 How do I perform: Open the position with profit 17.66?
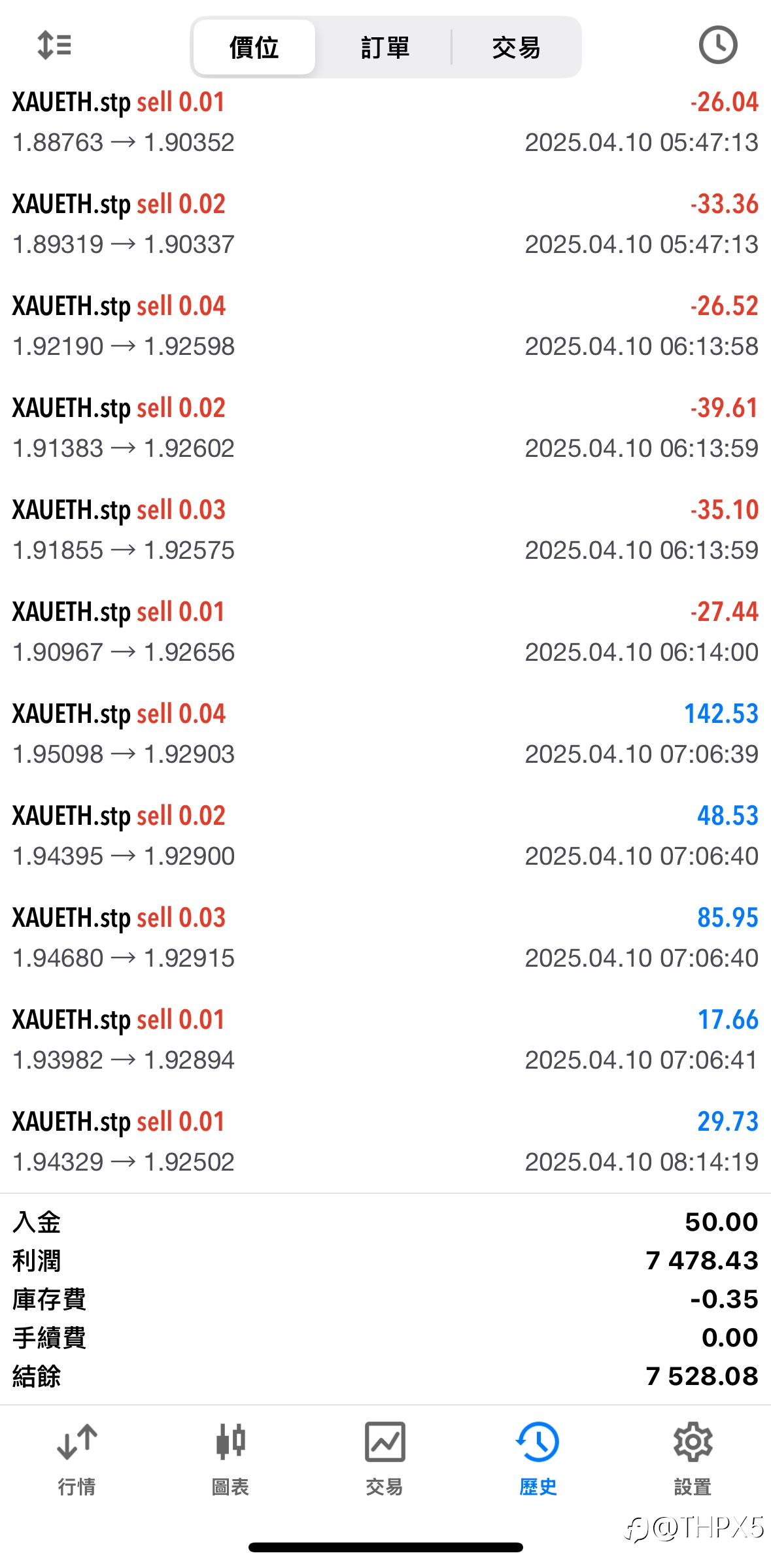385,1039
